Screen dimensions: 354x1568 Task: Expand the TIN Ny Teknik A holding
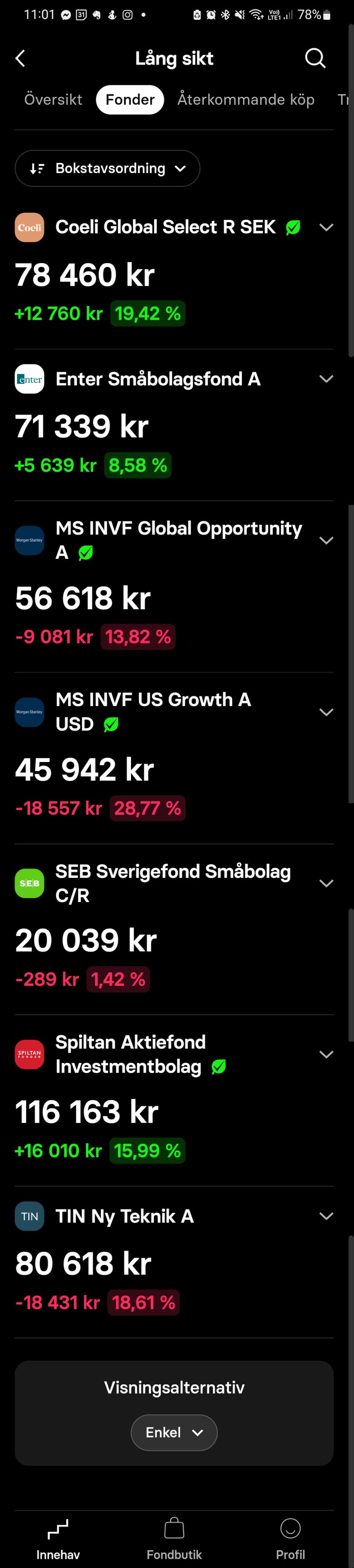click(326, 1216)
